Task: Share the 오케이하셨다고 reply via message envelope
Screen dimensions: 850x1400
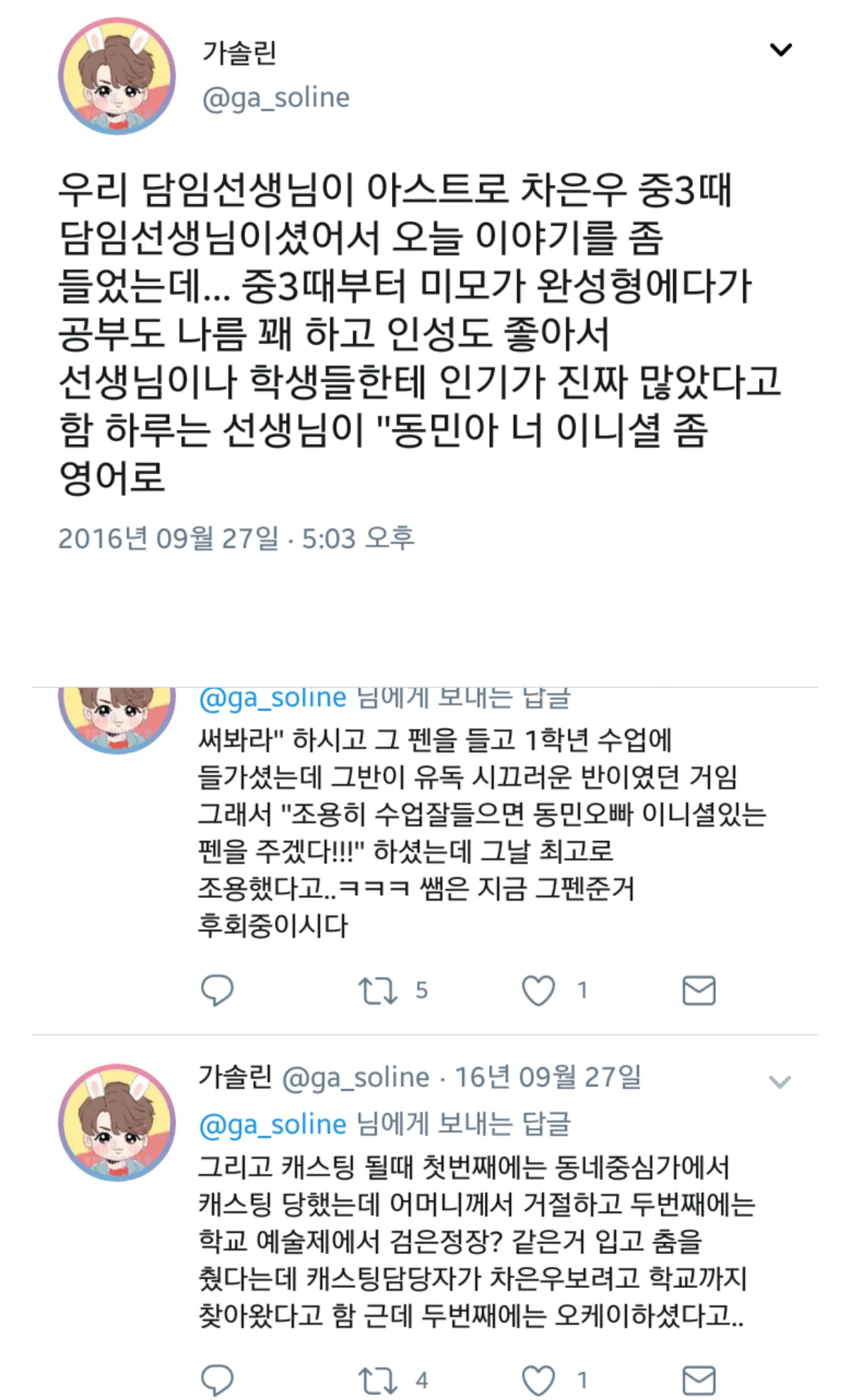Action: click(698, 1380)
